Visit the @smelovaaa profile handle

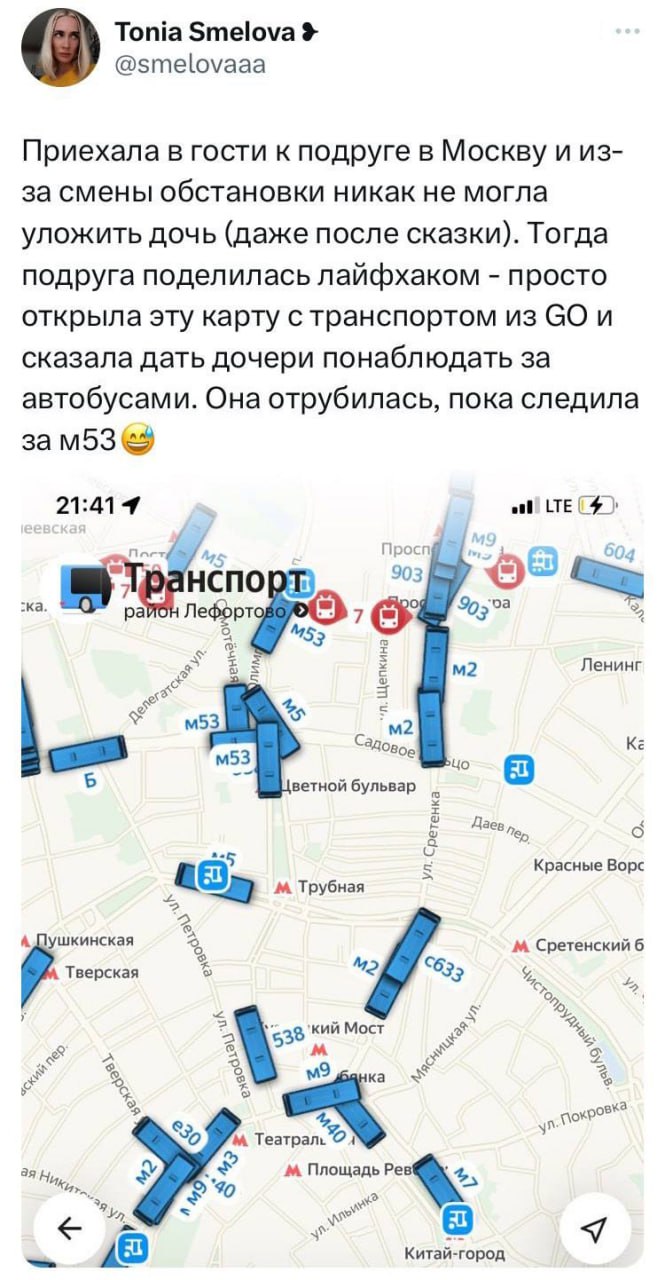(191, 64)
